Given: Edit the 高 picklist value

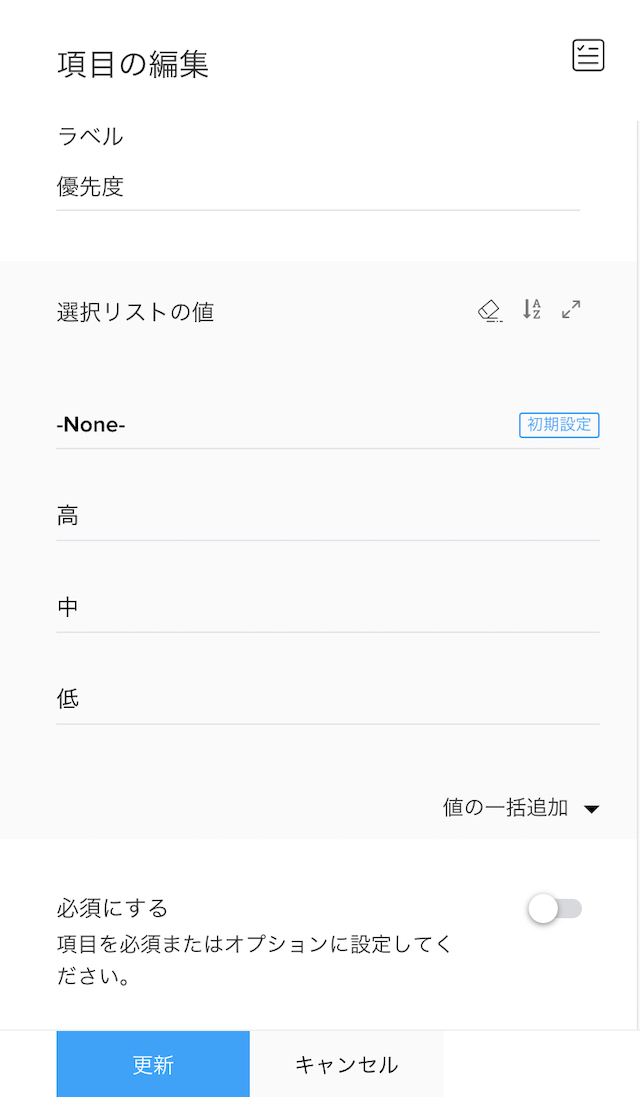Looking at the screenshot, I should click(328, 516).
